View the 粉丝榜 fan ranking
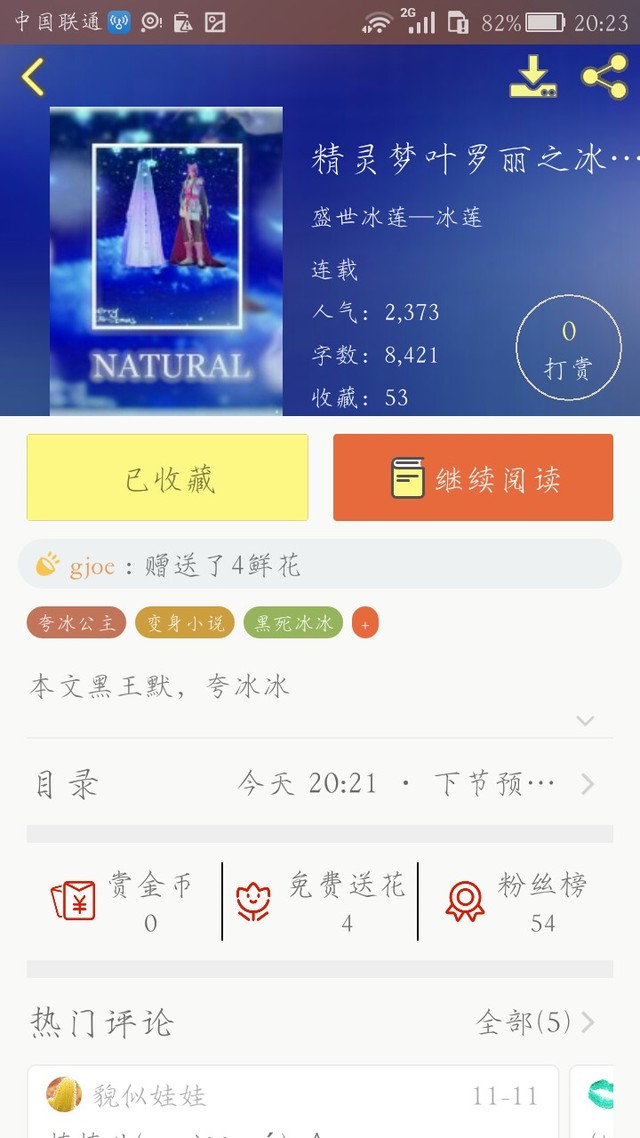The width and height of the screenshot is (640, 1138). [517, 901]
